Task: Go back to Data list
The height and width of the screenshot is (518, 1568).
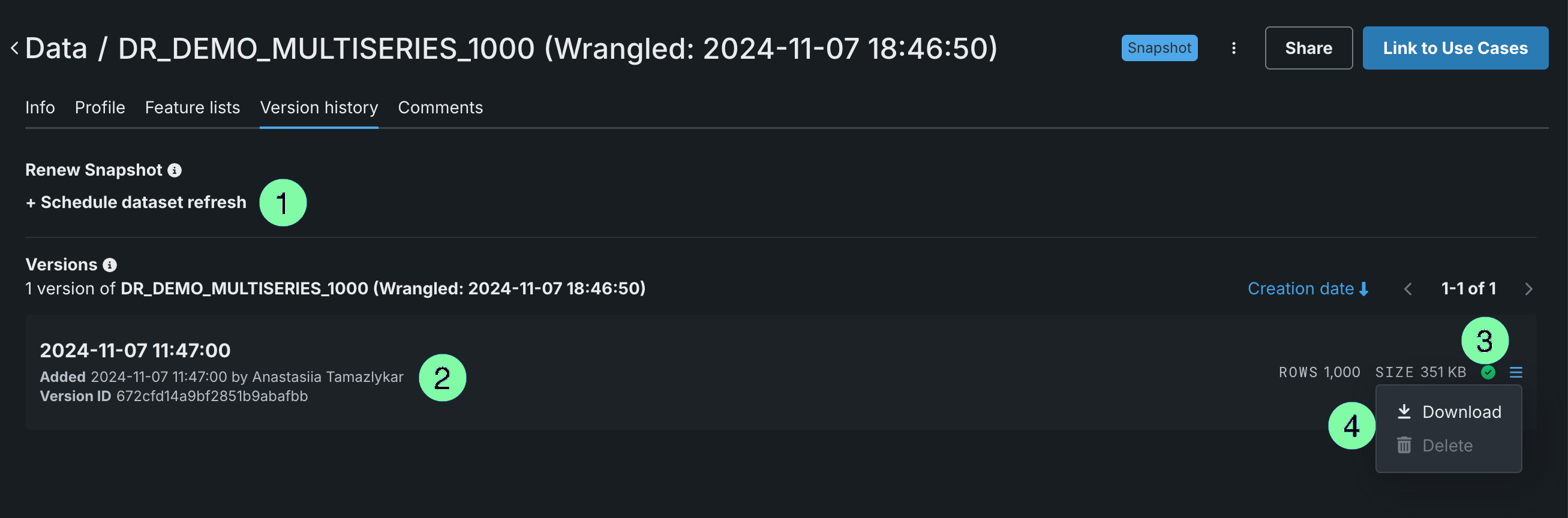Action: click(15, 48)
